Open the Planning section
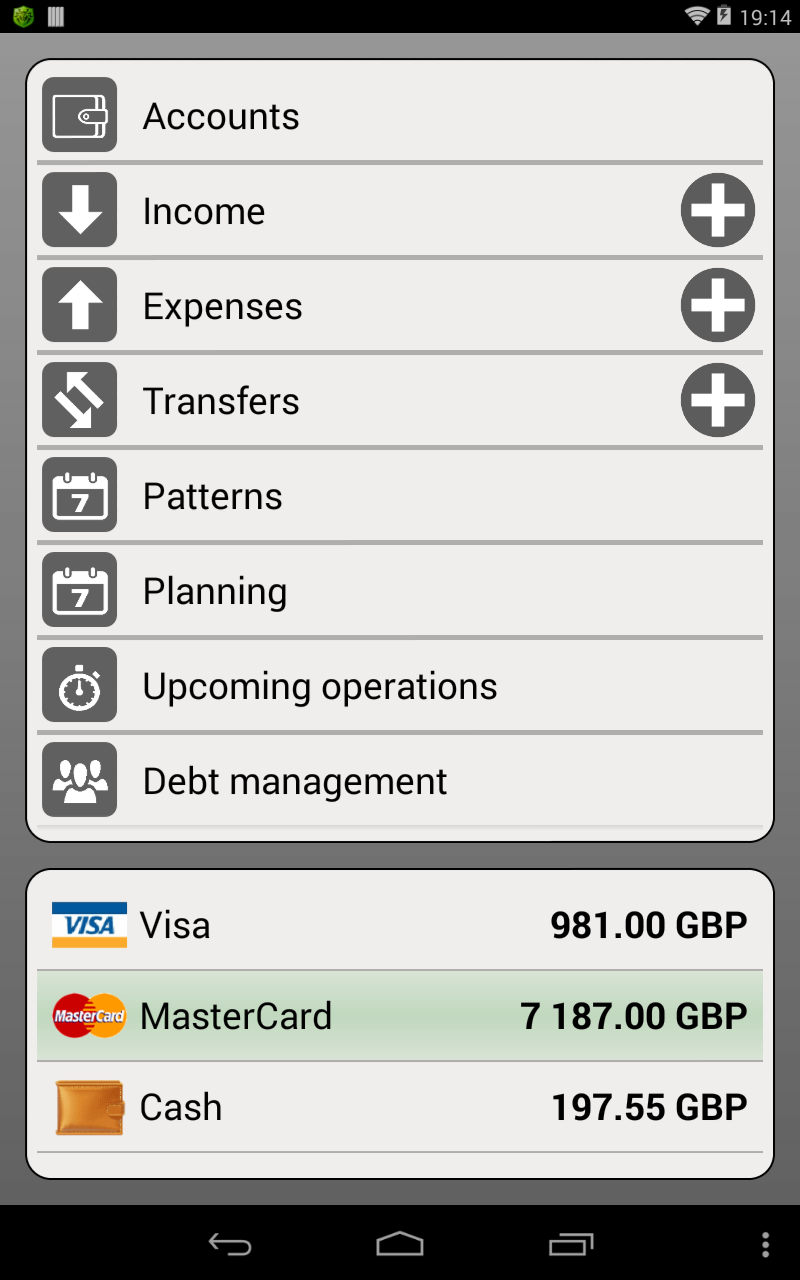Screen dimensions: 800x1280 pos(400,591)
